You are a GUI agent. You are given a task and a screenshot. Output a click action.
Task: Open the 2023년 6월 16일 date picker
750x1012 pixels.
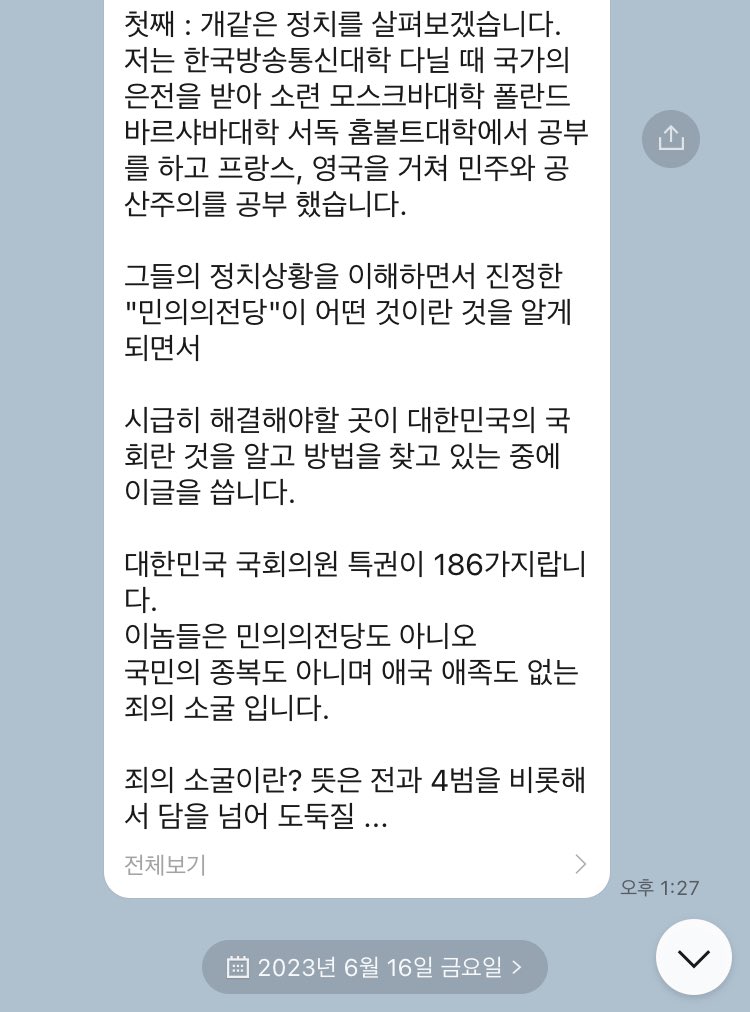375,966
